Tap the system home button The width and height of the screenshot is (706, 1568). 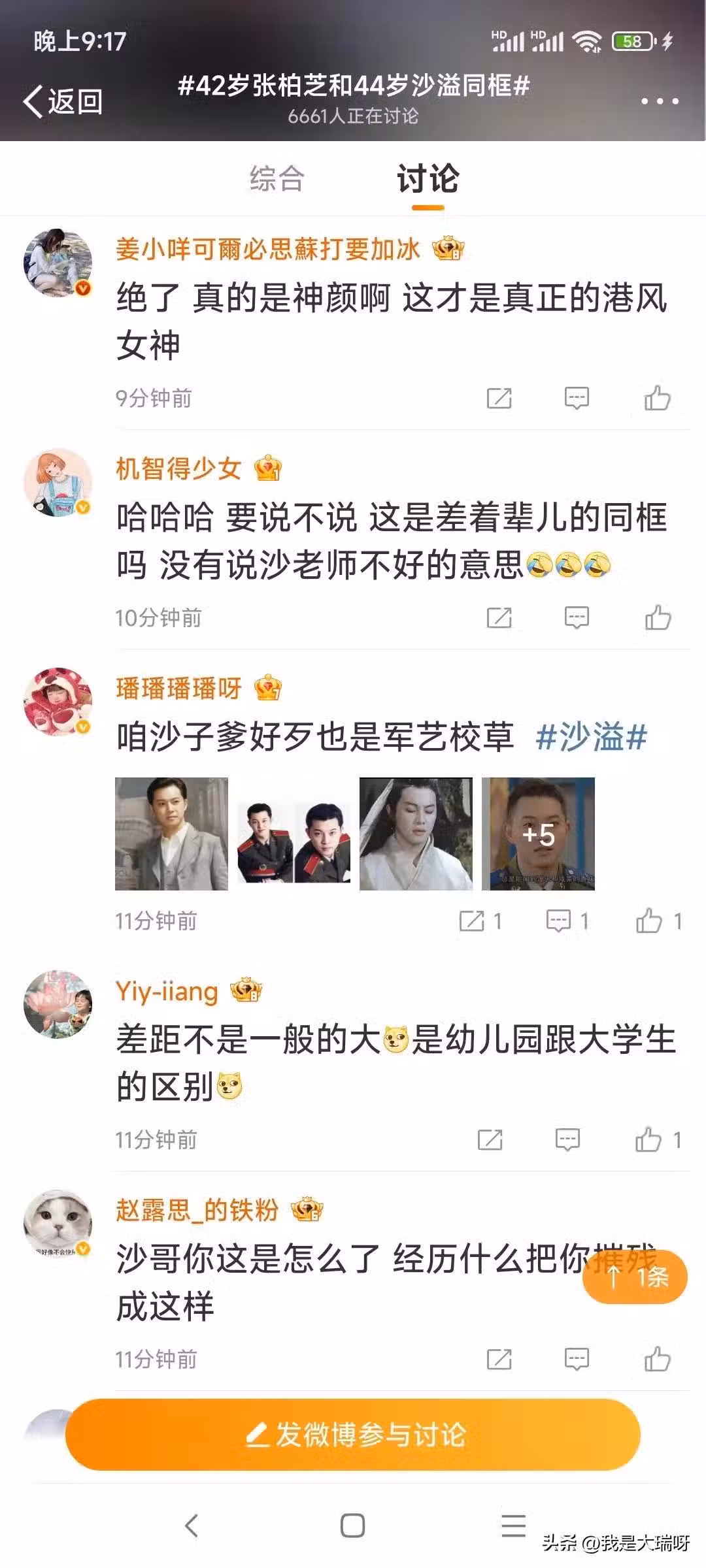coord(352,1526)
